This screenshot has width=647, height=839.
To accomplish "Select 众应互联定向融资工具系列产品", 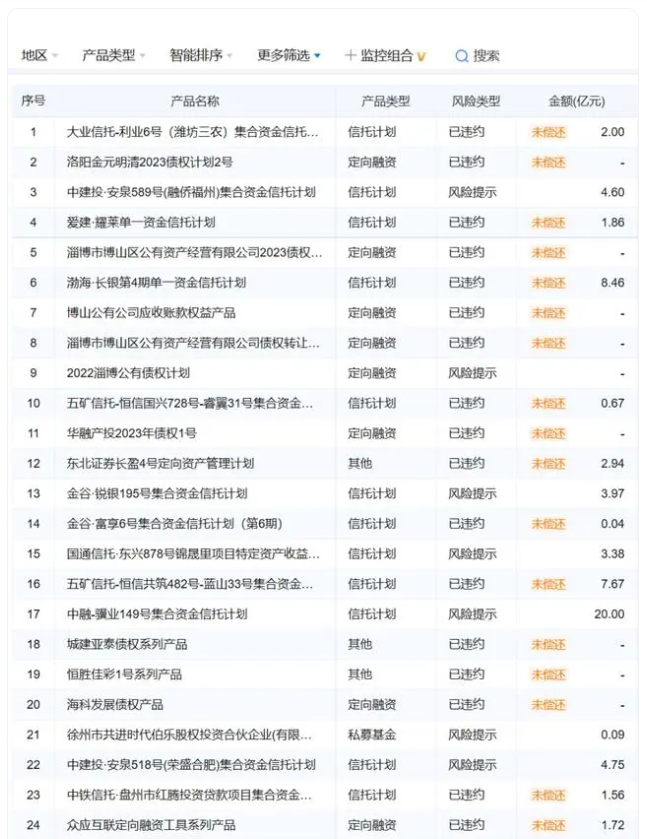I will (x=151, y=825).
